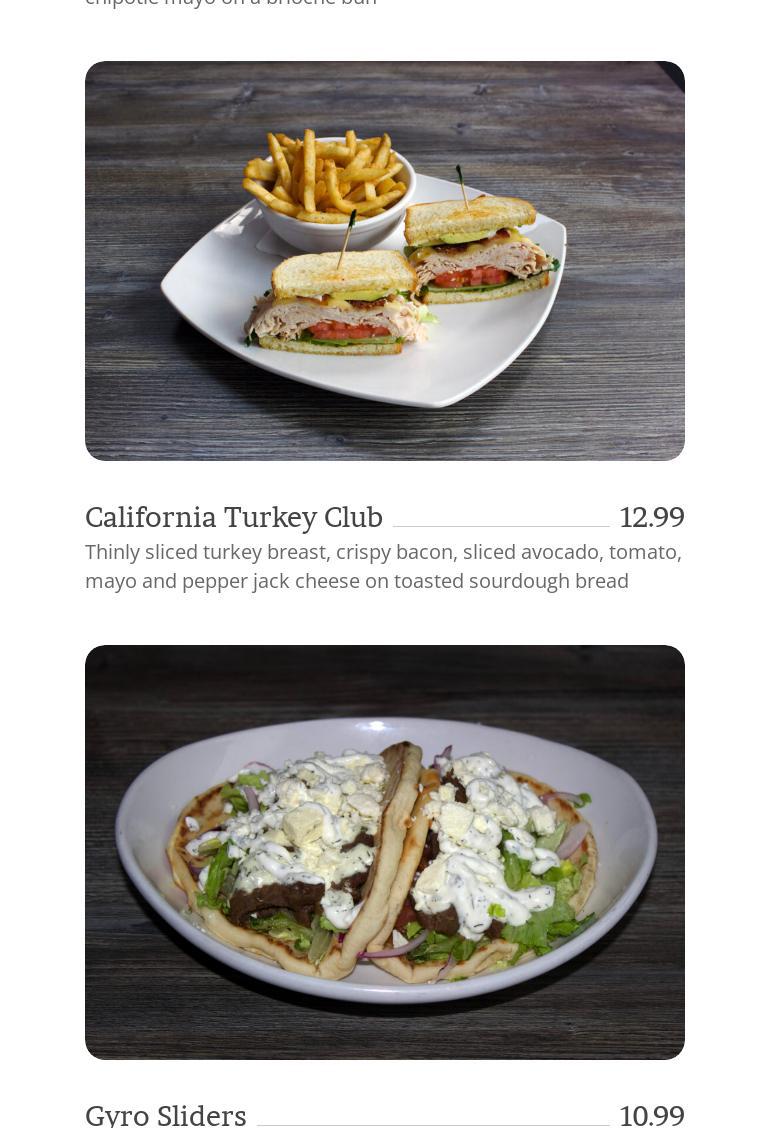The width and height of the screenshot is (770, 1128).
Task: Open the California Turkey Club photo
Action: click(x=385, y=261)
